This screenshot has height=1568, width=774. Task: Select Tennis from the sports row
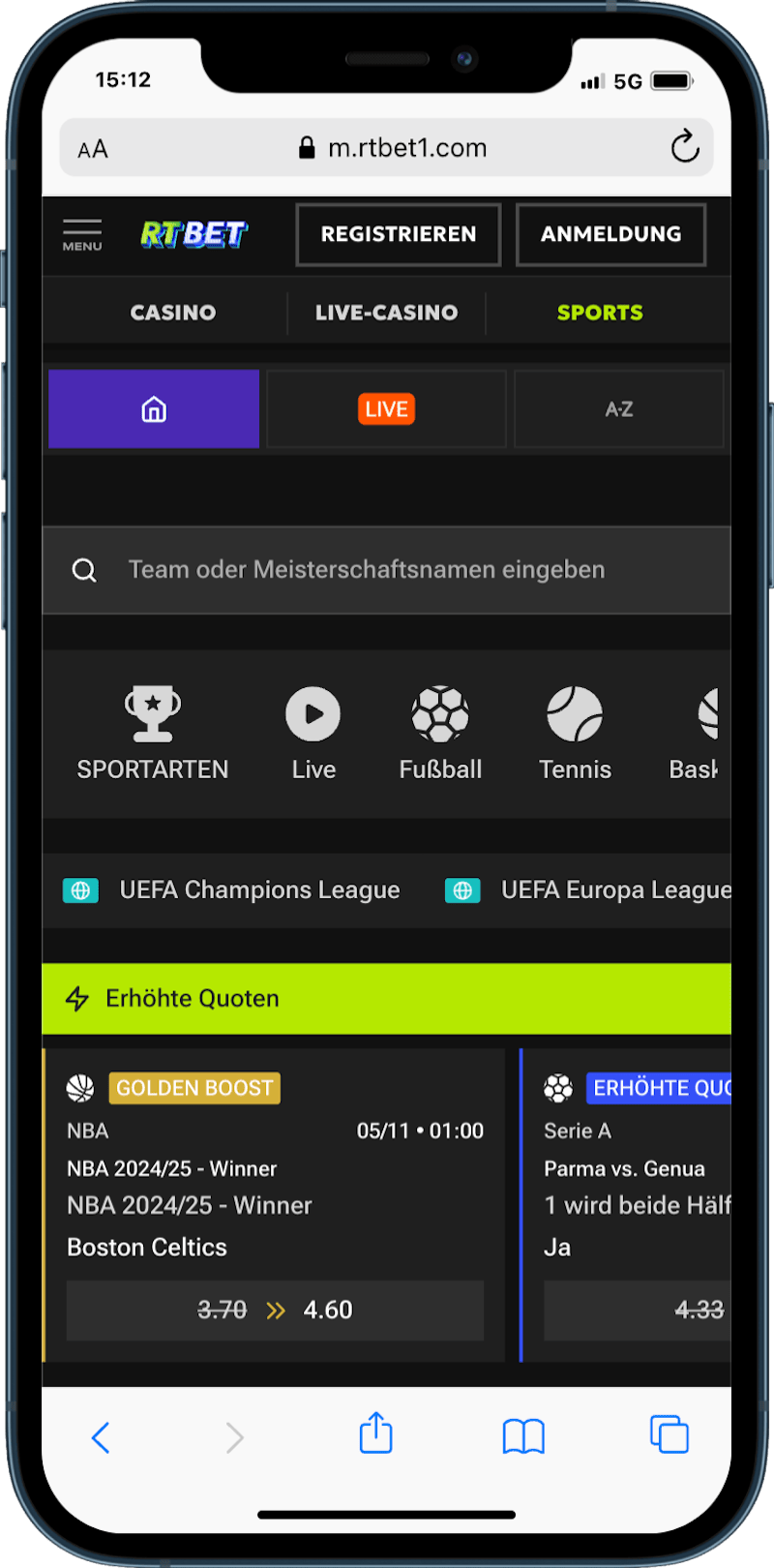tap(575, 734)
